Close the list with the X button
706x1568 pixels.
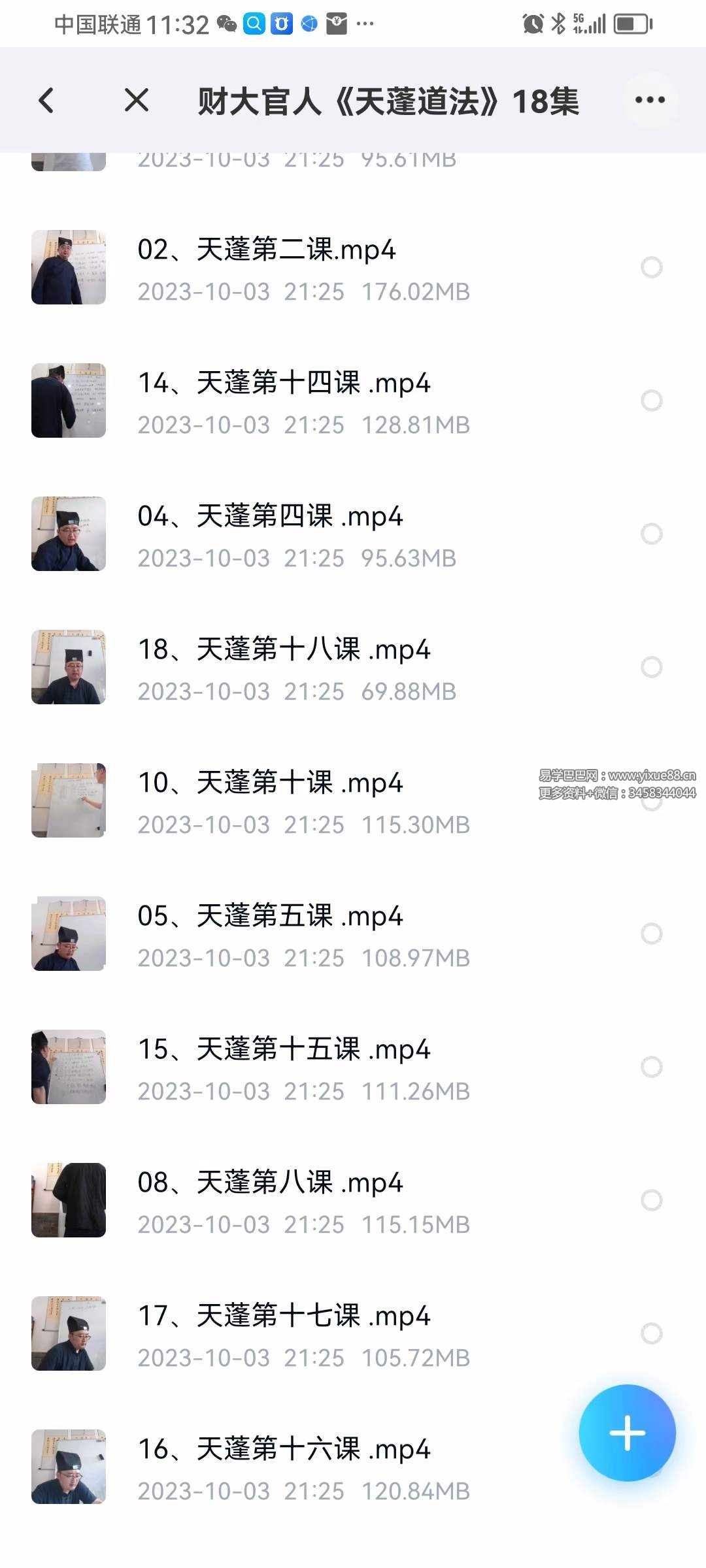click(x=135, y=101)
